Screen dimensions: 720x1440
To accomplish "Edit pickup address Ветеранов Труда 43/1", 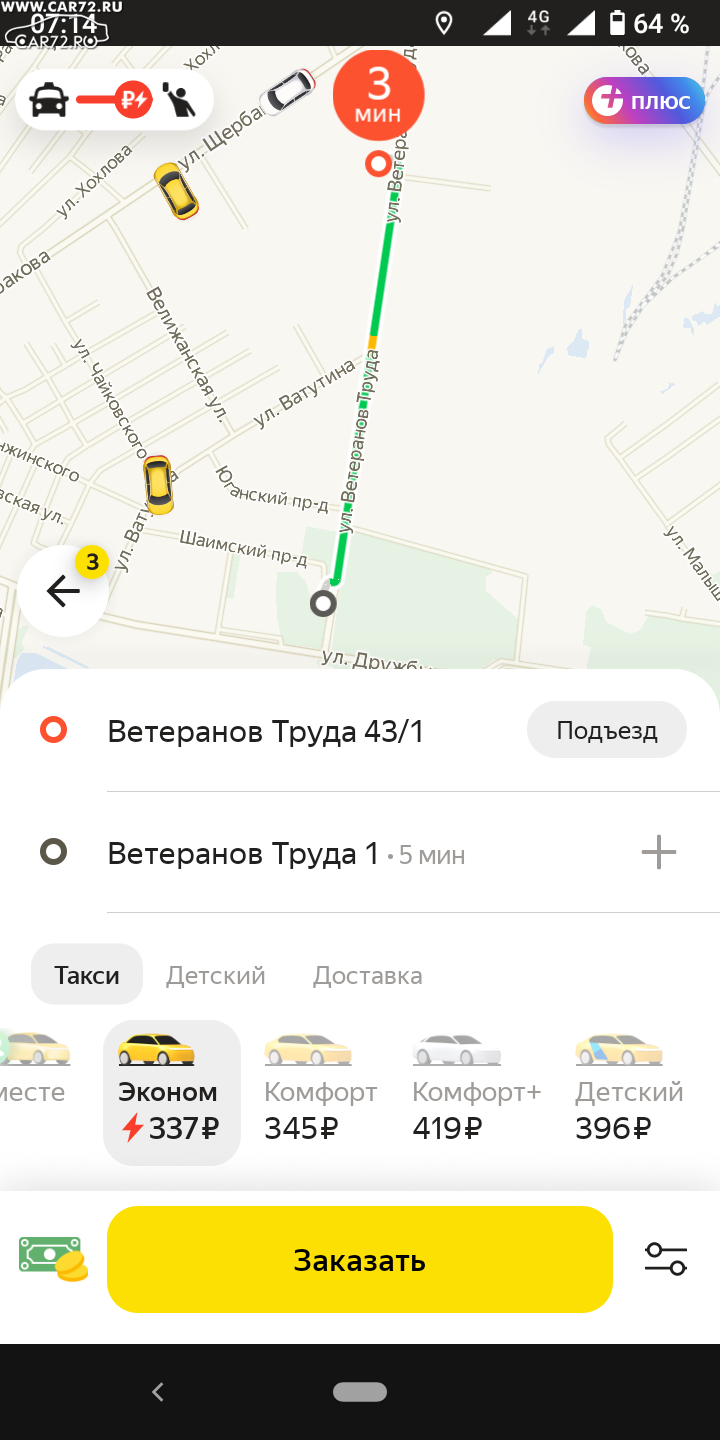I will coord(266,732).
